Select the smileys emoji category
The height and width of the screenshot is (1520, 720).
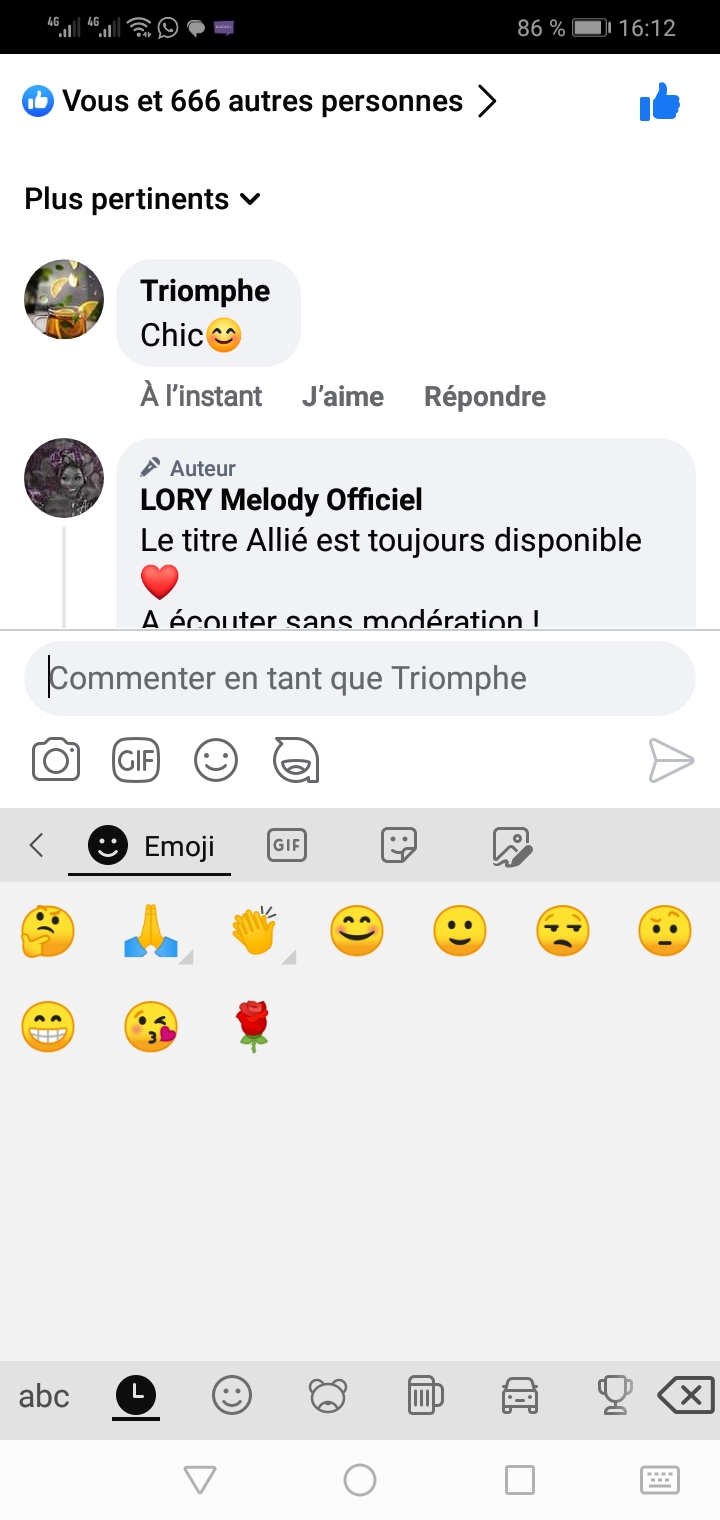(x=232, y=1395)
